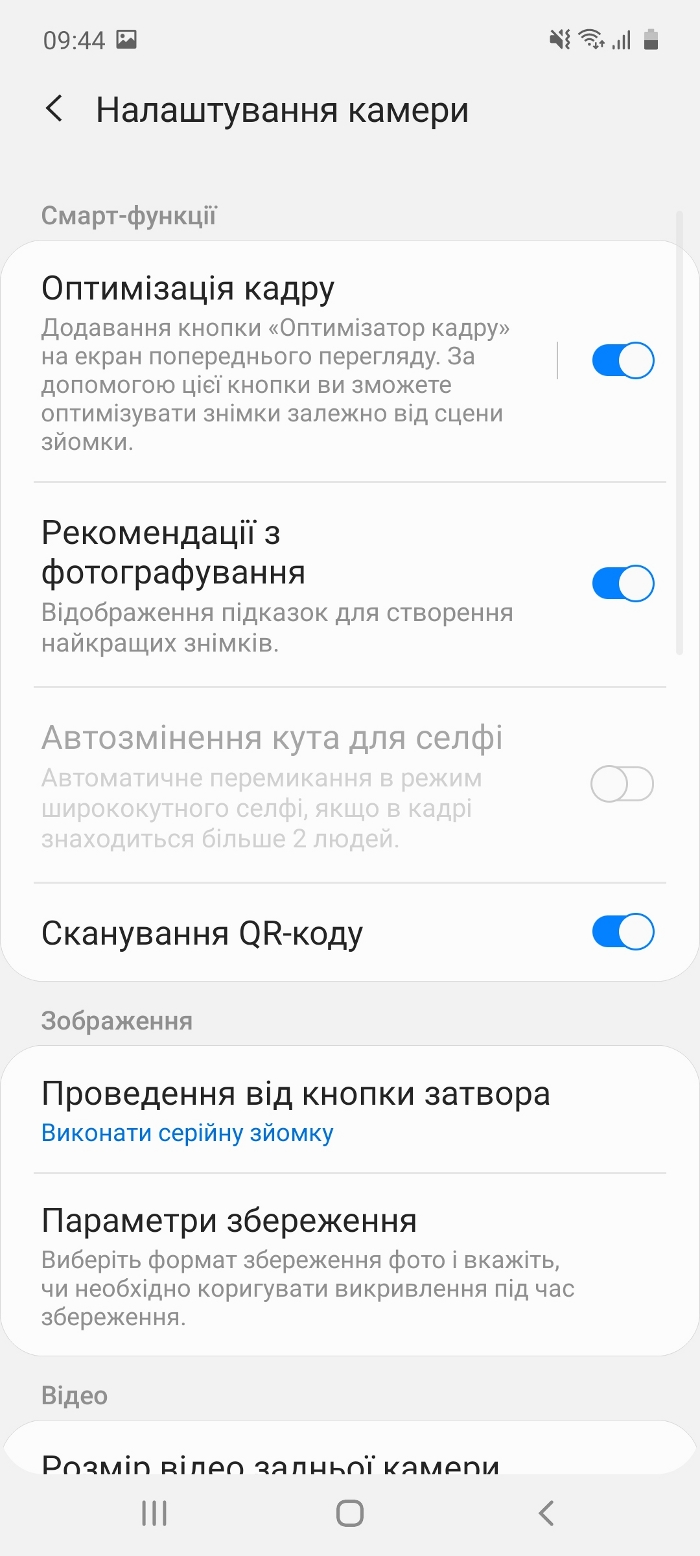Open recent apps in navigation bar

pos(154,1513)
